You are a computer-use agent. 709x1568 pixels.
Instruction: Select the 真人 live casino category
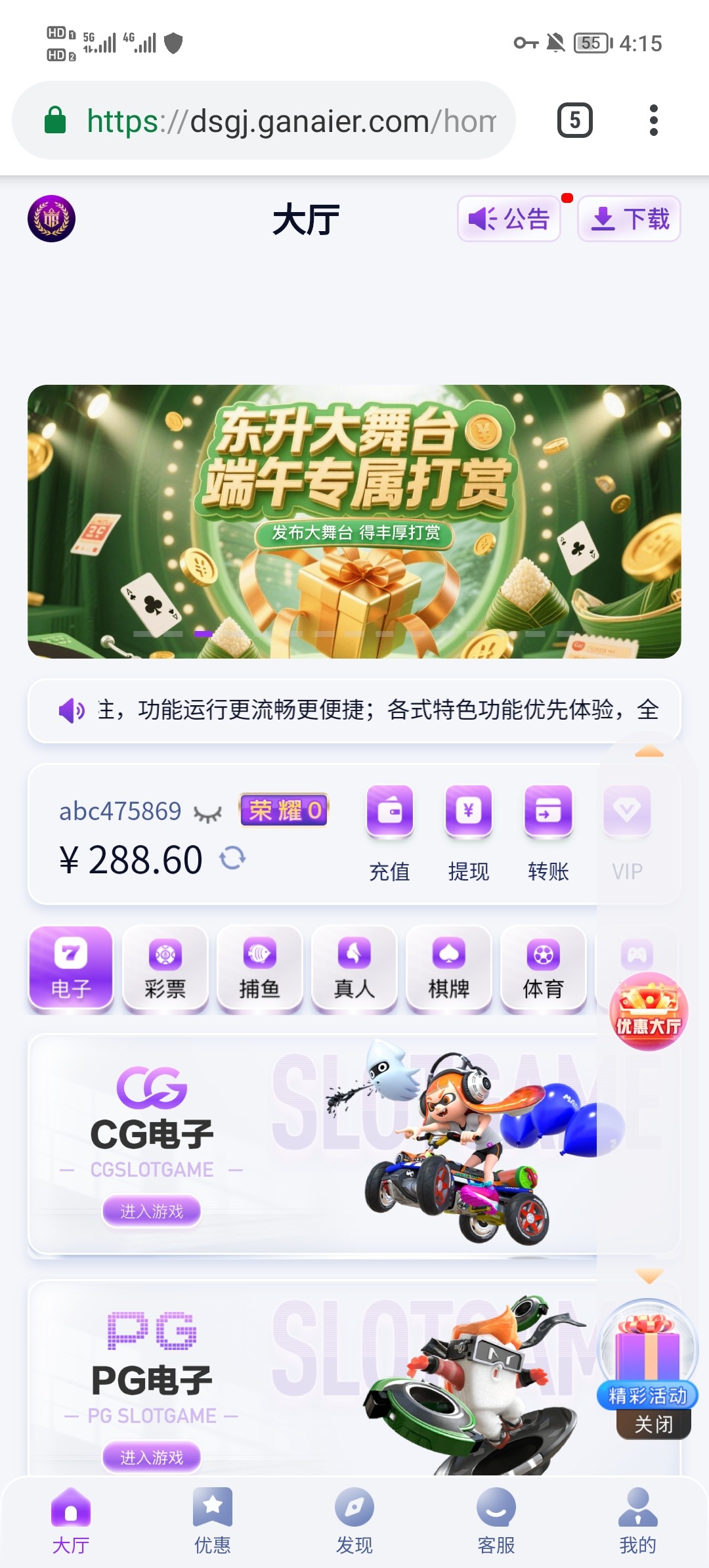[x=354, y=969]
